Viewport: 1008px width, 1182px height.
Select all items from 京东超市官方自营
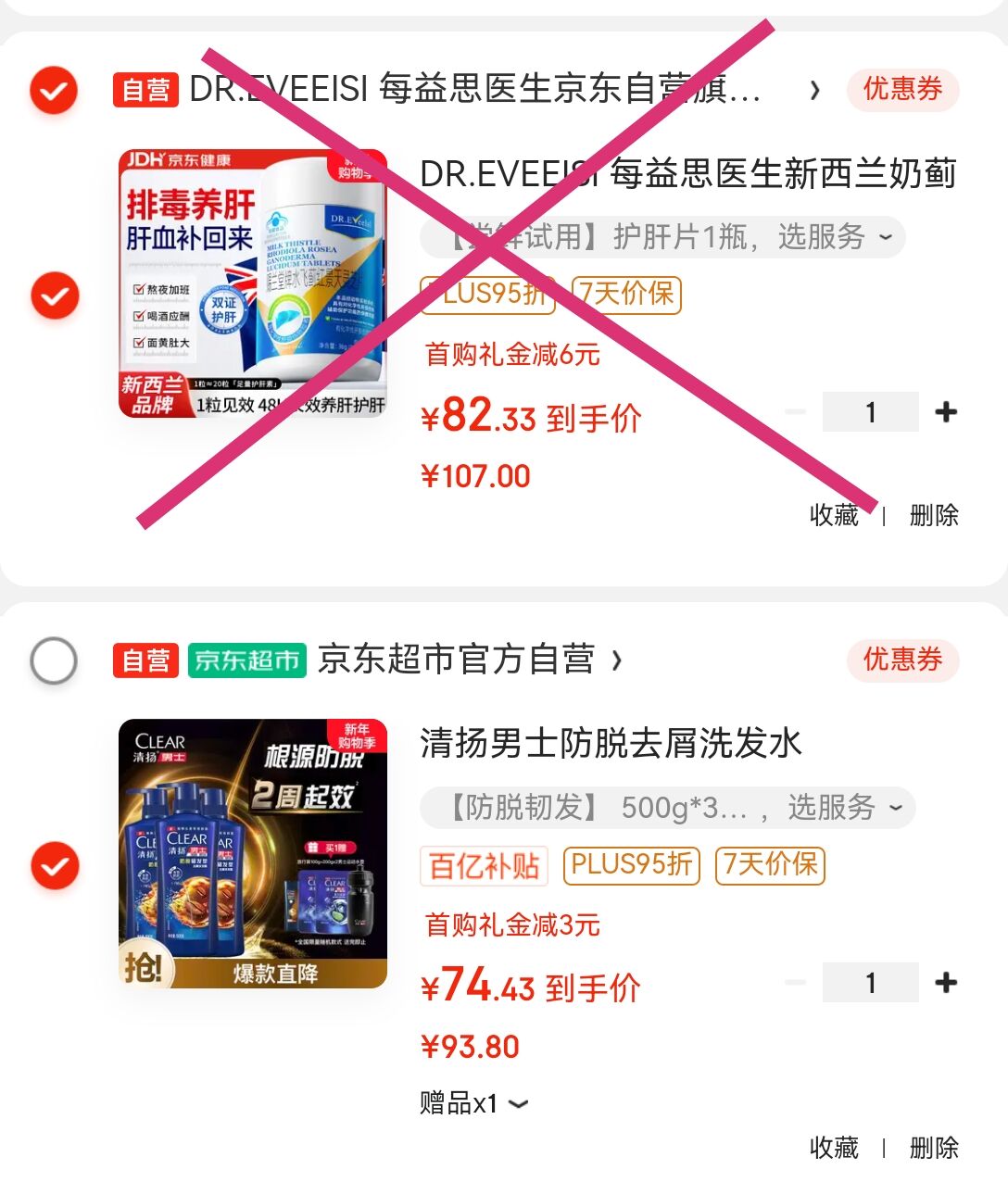pyautogui.click(x=54, y=660)
